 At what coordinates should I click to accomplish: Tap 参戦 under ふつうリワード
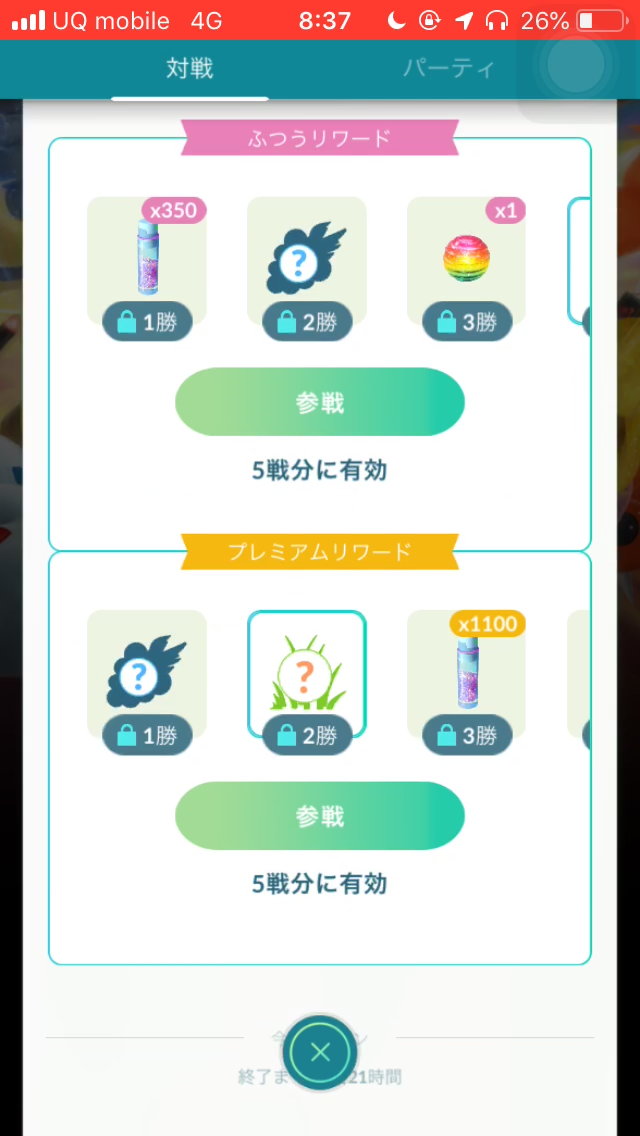(x=320, y=402)
